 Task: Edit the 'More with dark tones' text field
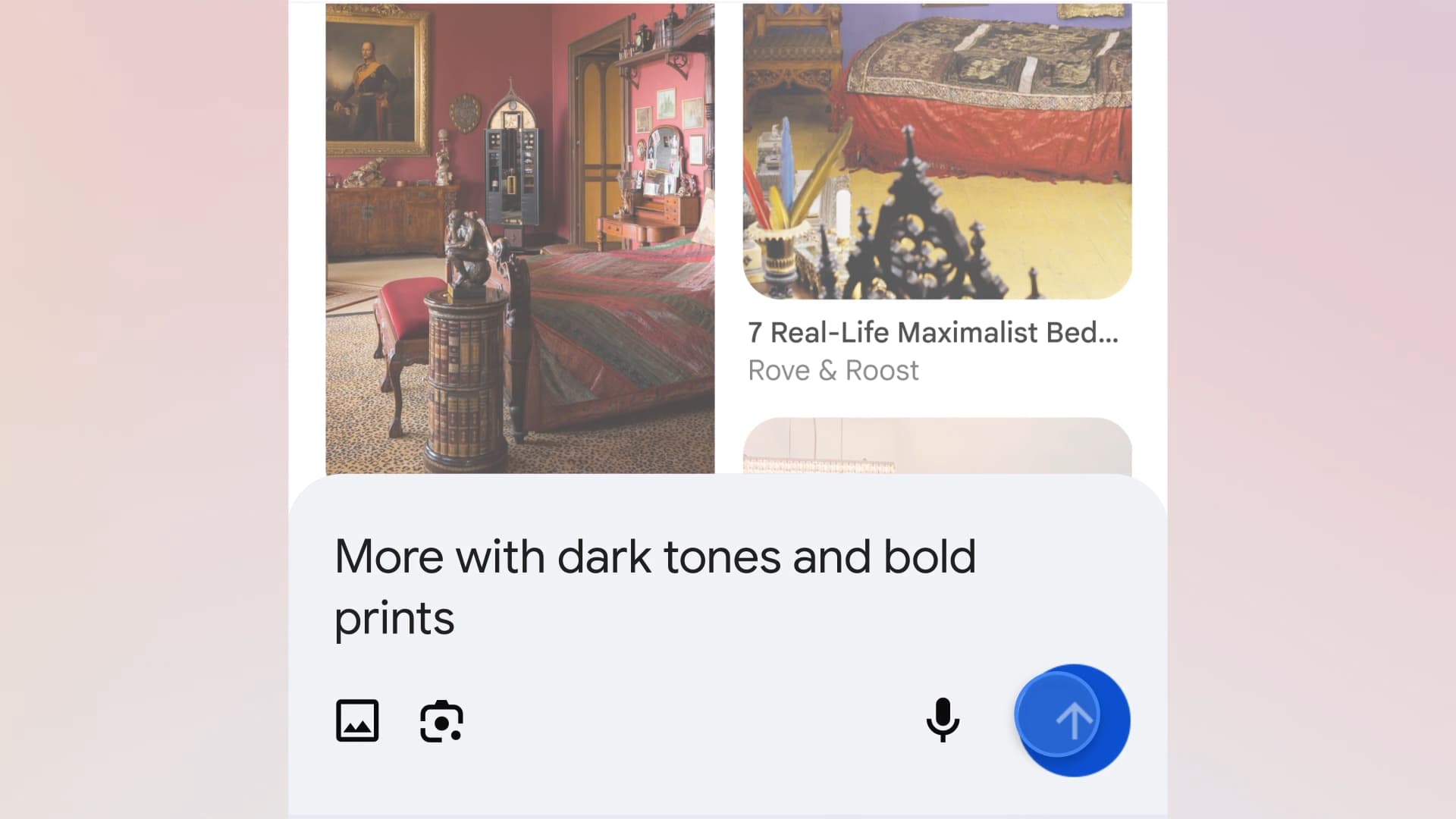tap(654, 587)
